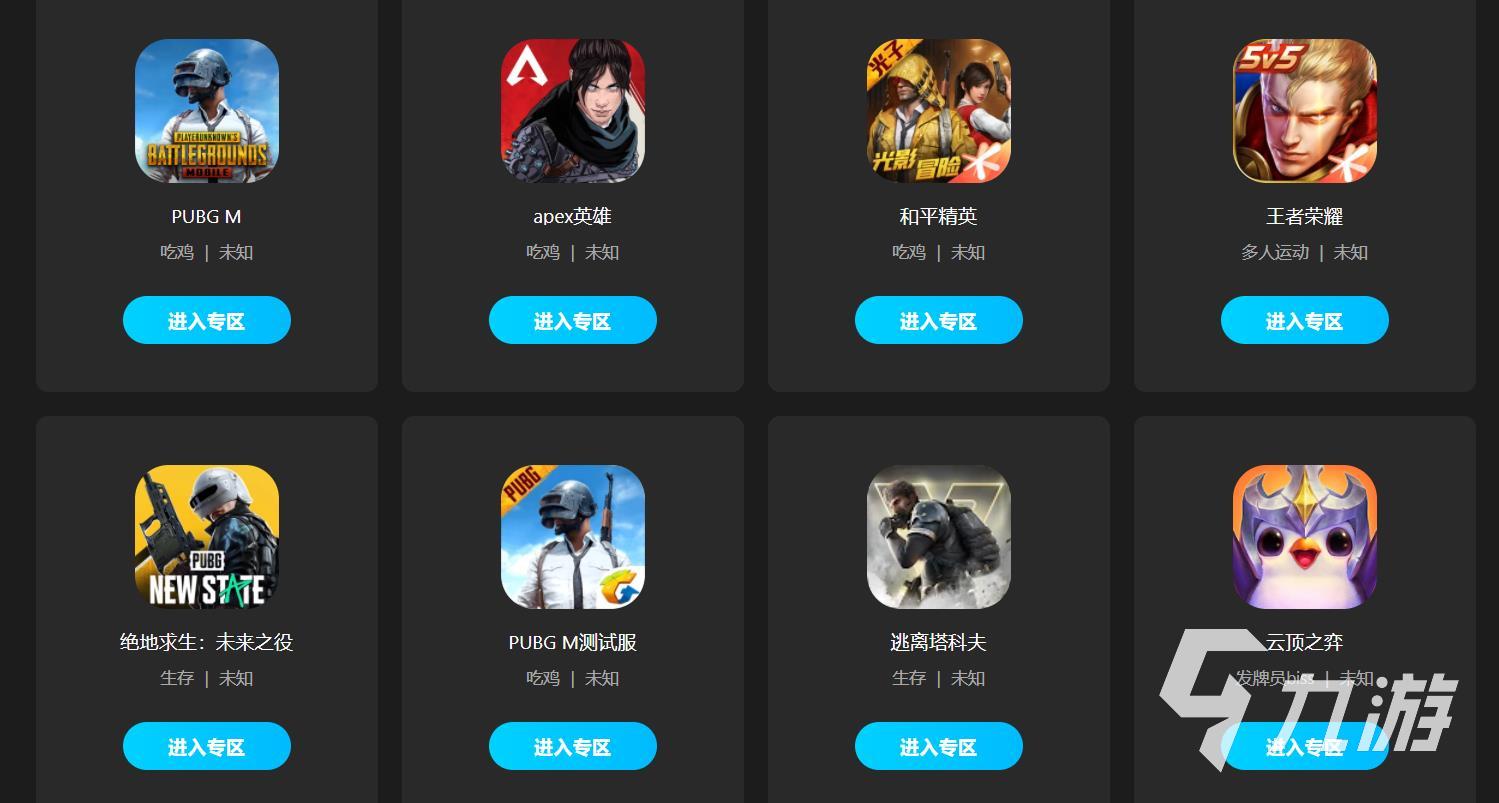Select 进入专区 under 王者荣耀
This screenshot has height=803, width=1499.
pos(1305,320)
